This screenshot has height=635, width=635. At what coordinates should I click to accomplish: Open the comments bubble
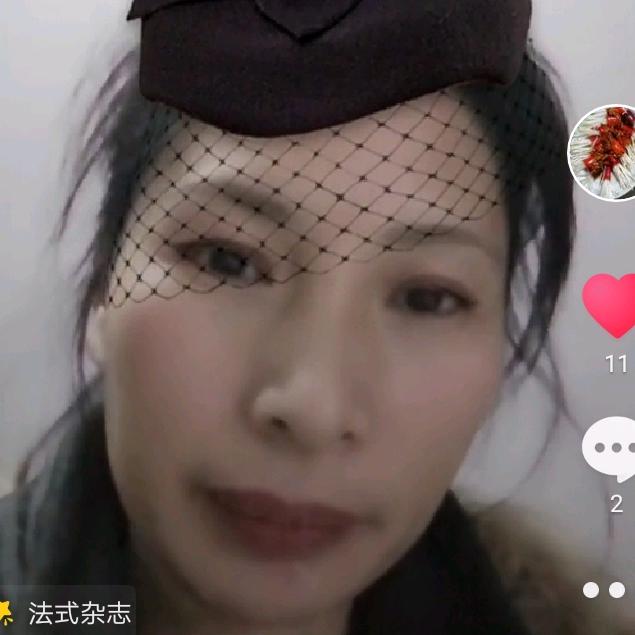[611, 449]
